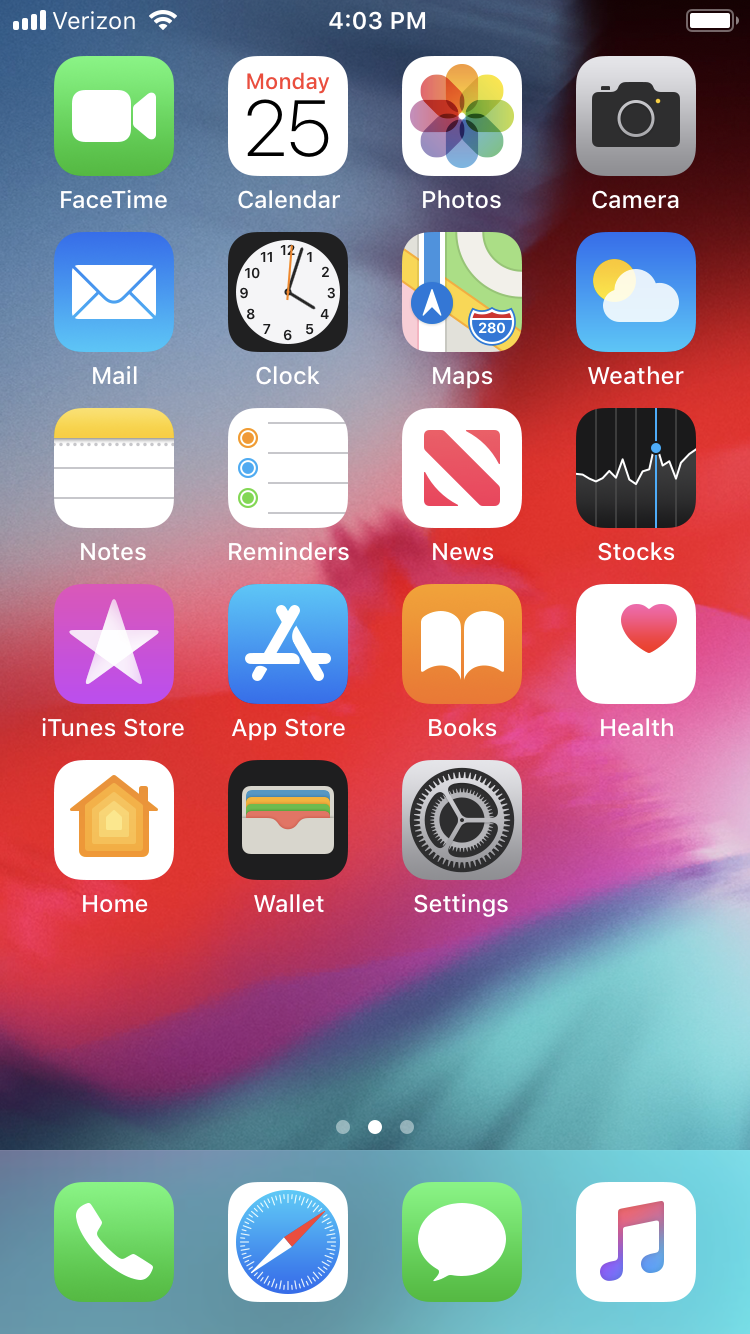The height and width of the screenshot is (1334, 750).
Task: Tap the Clock app icon
Action: 288,292
